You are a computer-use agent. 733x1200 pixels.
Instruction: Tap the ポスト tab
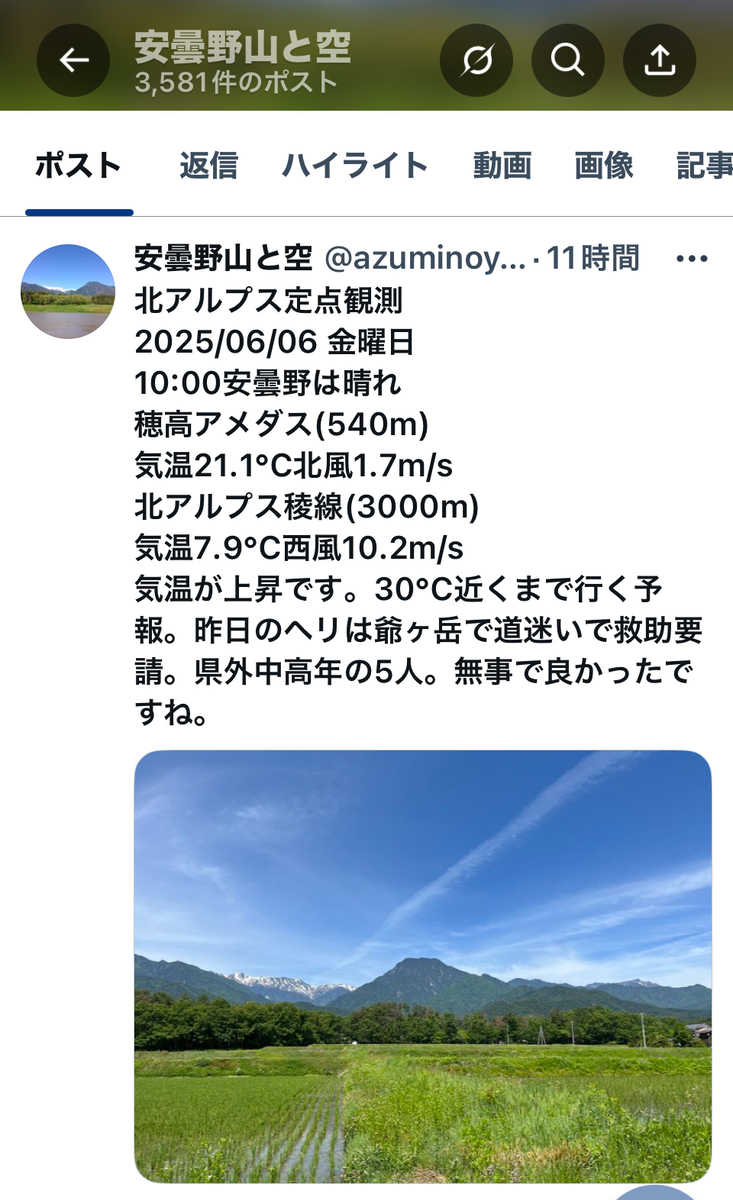tap(79, 165)
